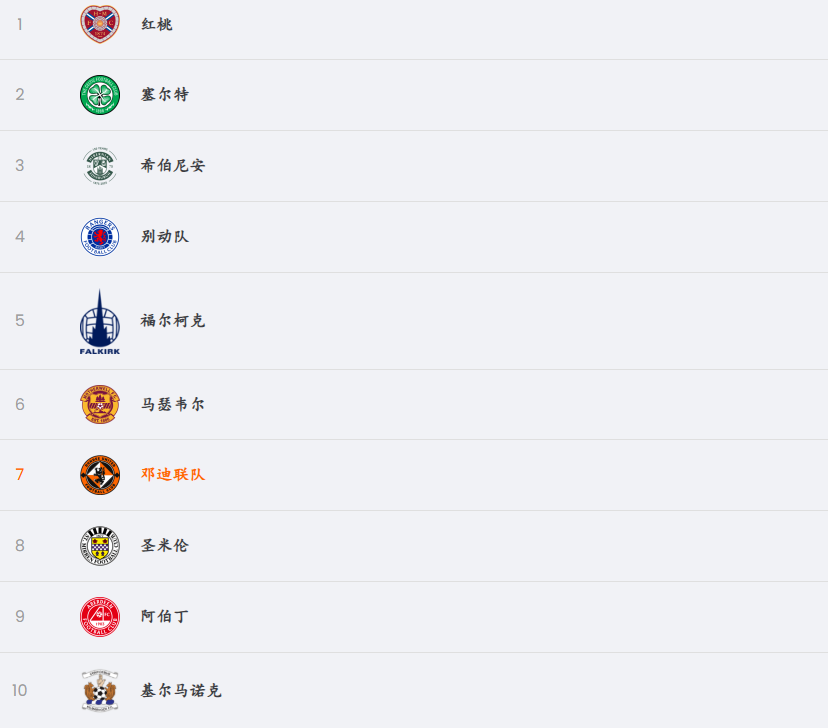This screenshot has height=728, width=828.
Task: View the 希伯尼安 team page
Action: [173, 166]
